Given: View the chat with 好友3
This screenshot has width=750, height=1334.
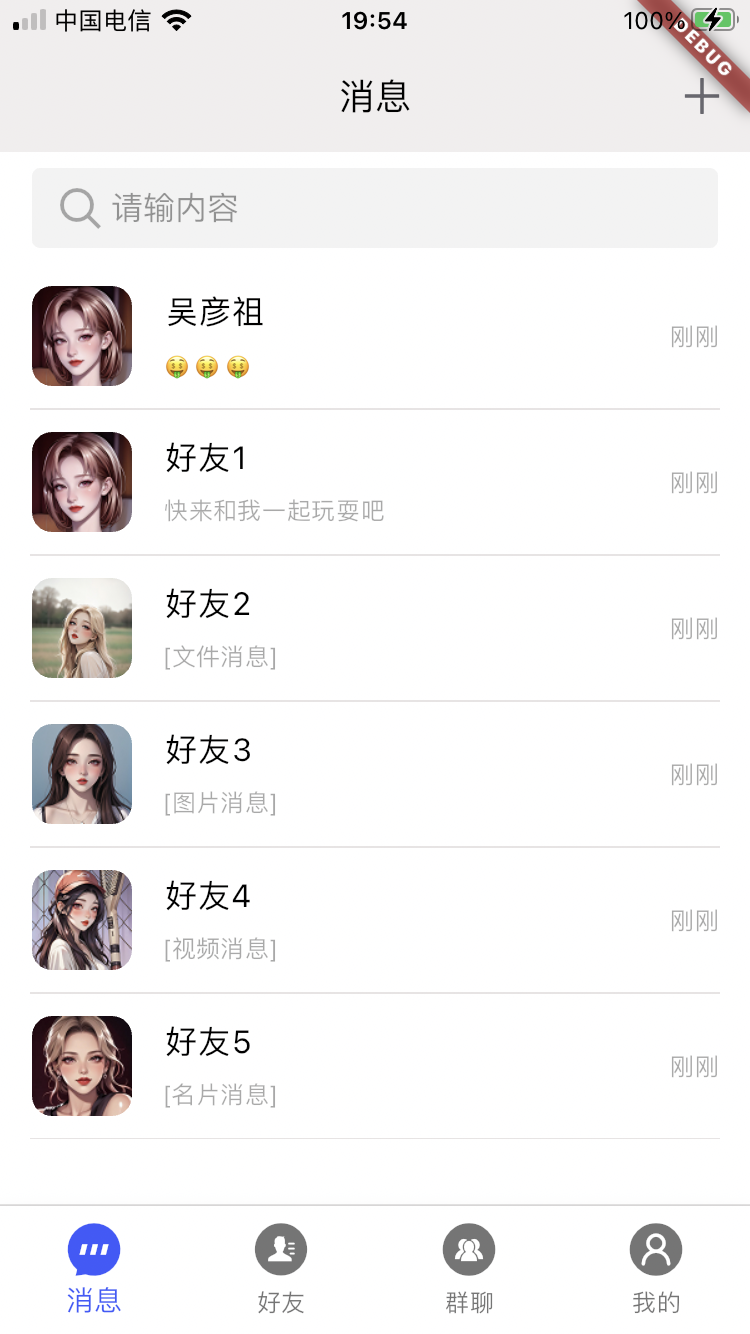Looking at the screenshot, I should click(x=375, y=774).
